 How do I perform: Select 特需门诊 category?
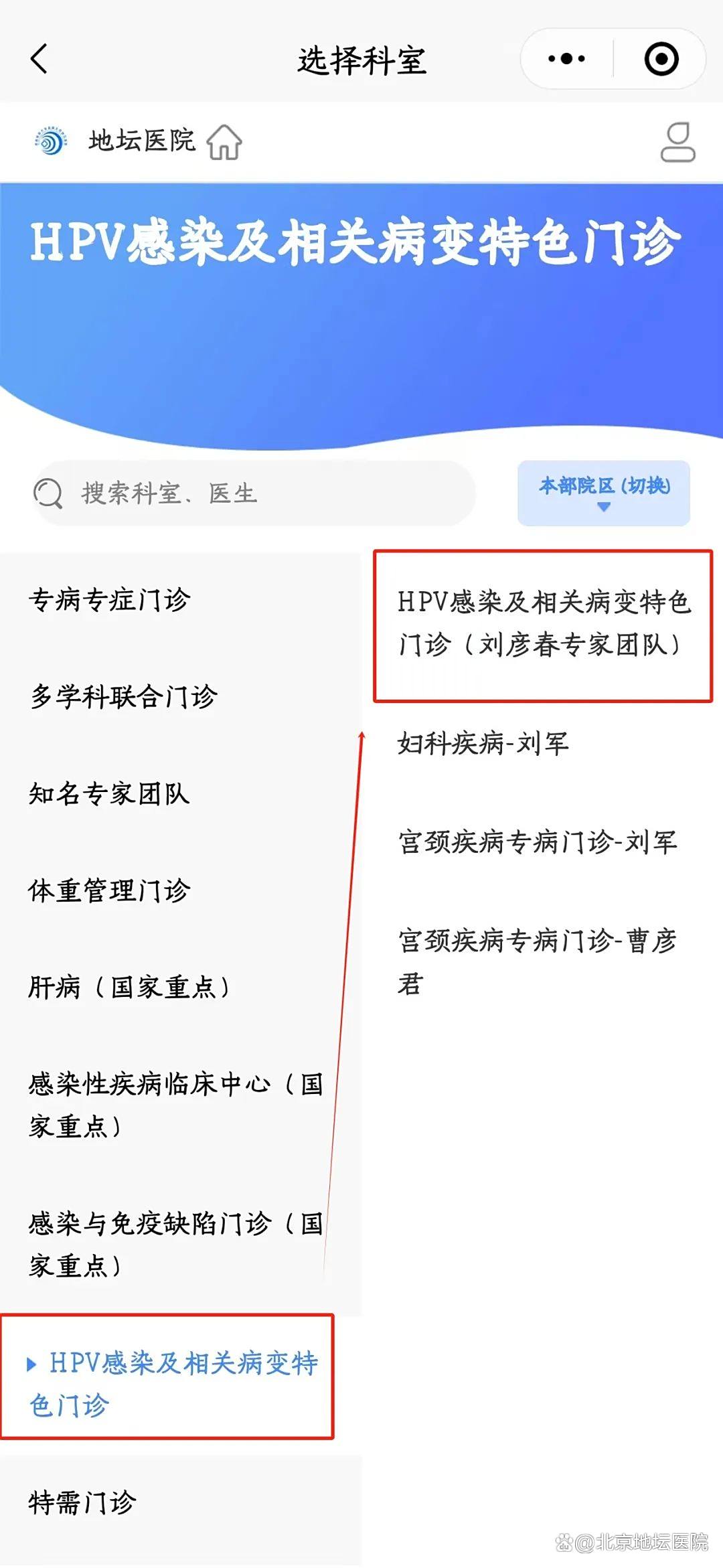coord(82,1503)
